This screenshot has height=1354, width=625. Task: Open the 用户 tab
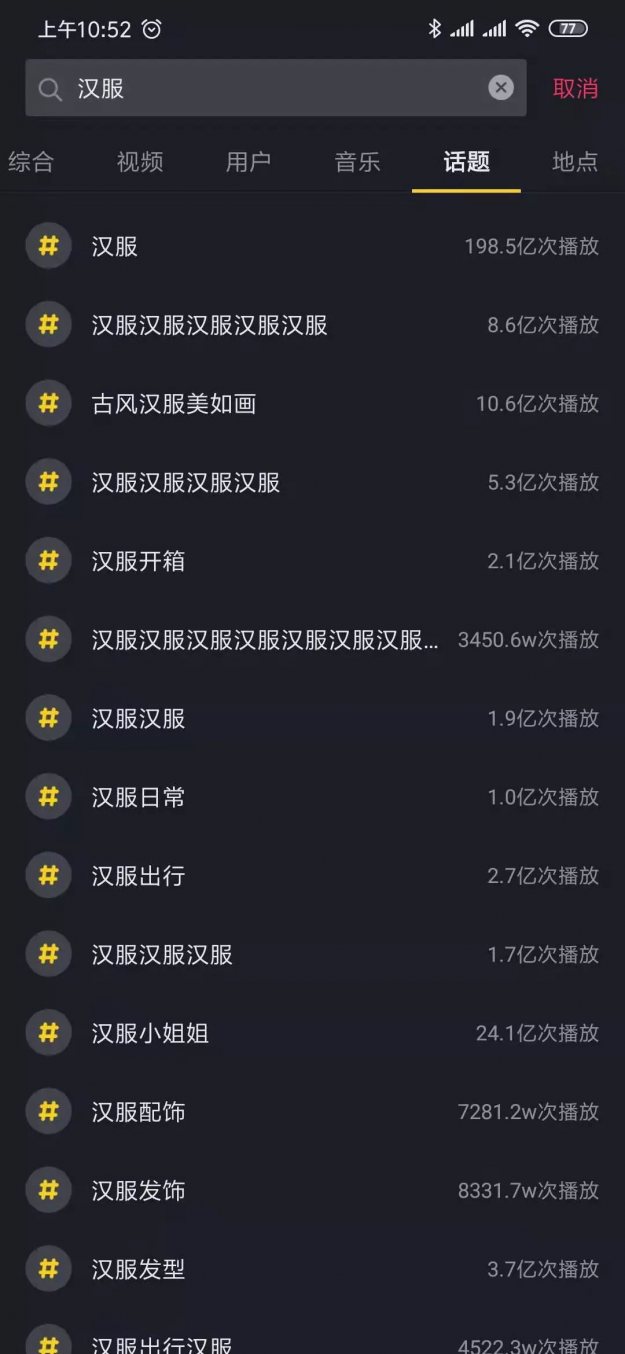[248, 162]
